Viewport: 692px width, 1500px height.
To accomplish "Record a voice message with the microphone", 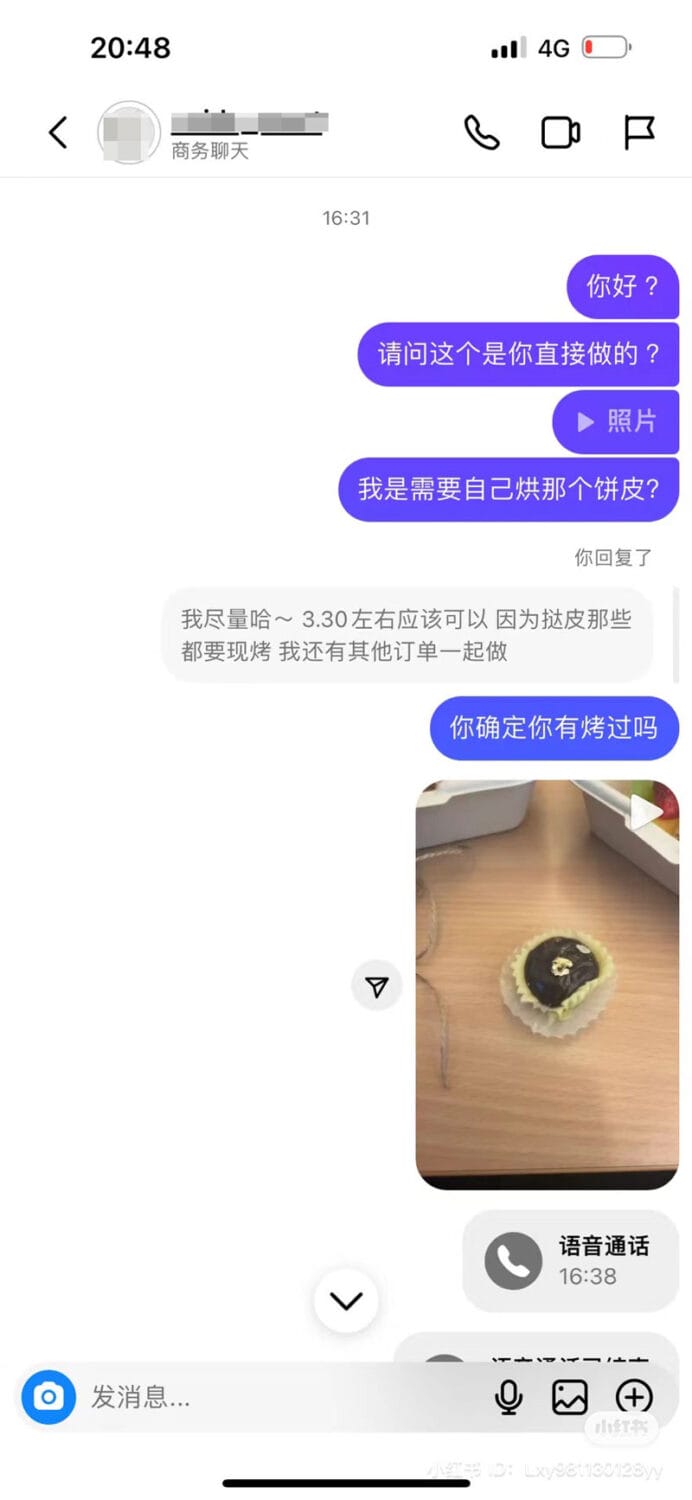I will [x=509, y=1396].
